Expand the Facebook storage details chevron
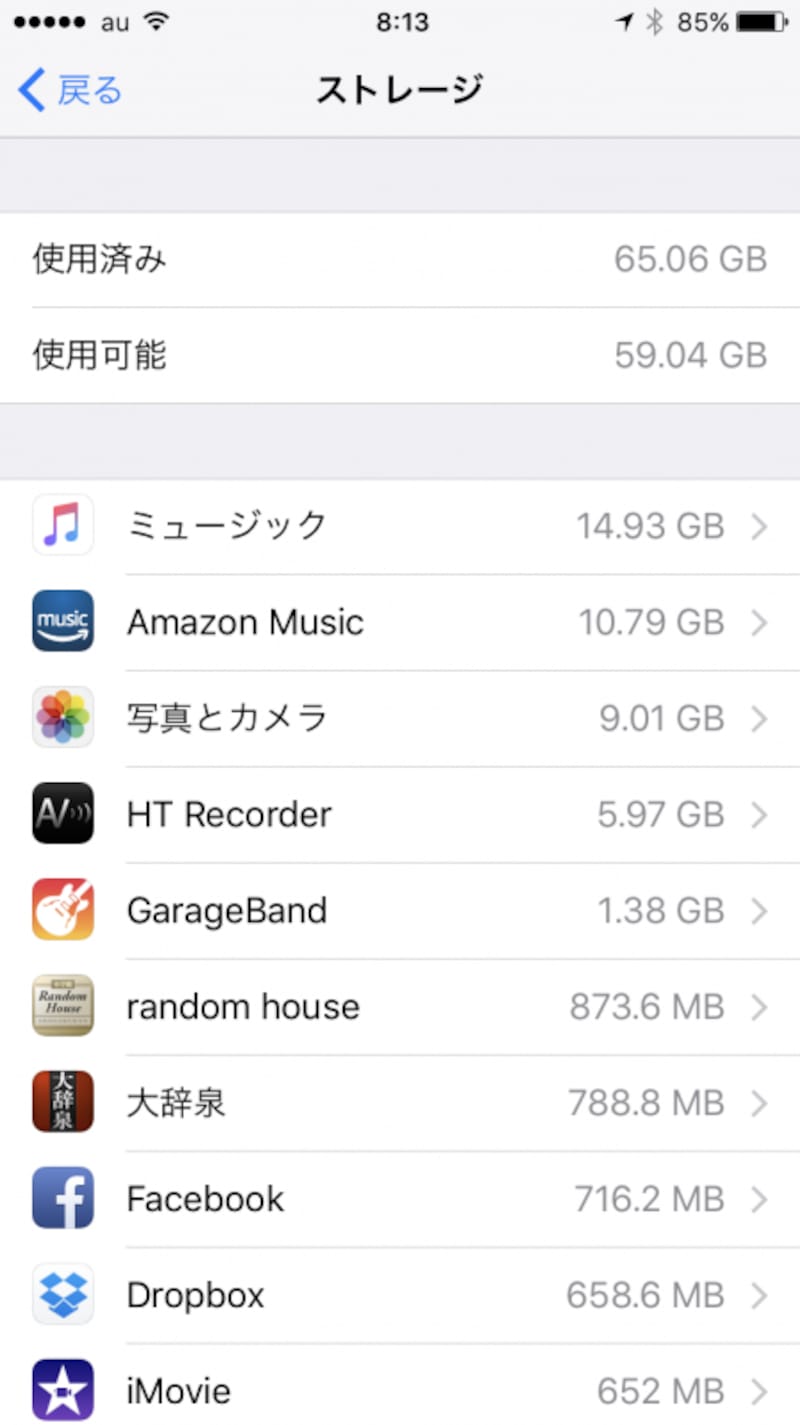Screen dimensions: 800x1425 click(764, 1197)
